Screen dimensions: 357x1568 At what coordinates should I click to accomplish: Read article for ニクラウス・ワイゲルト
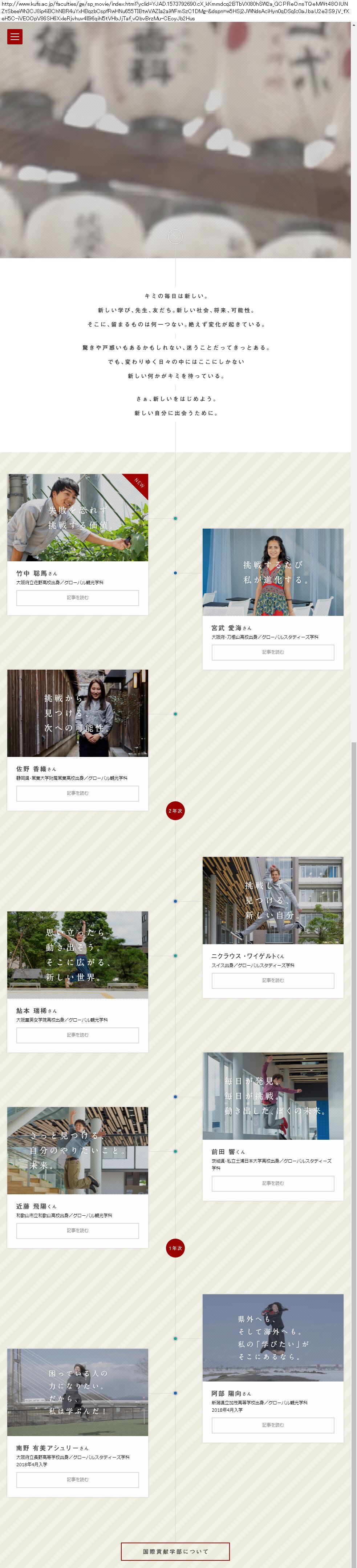(272, 980)
